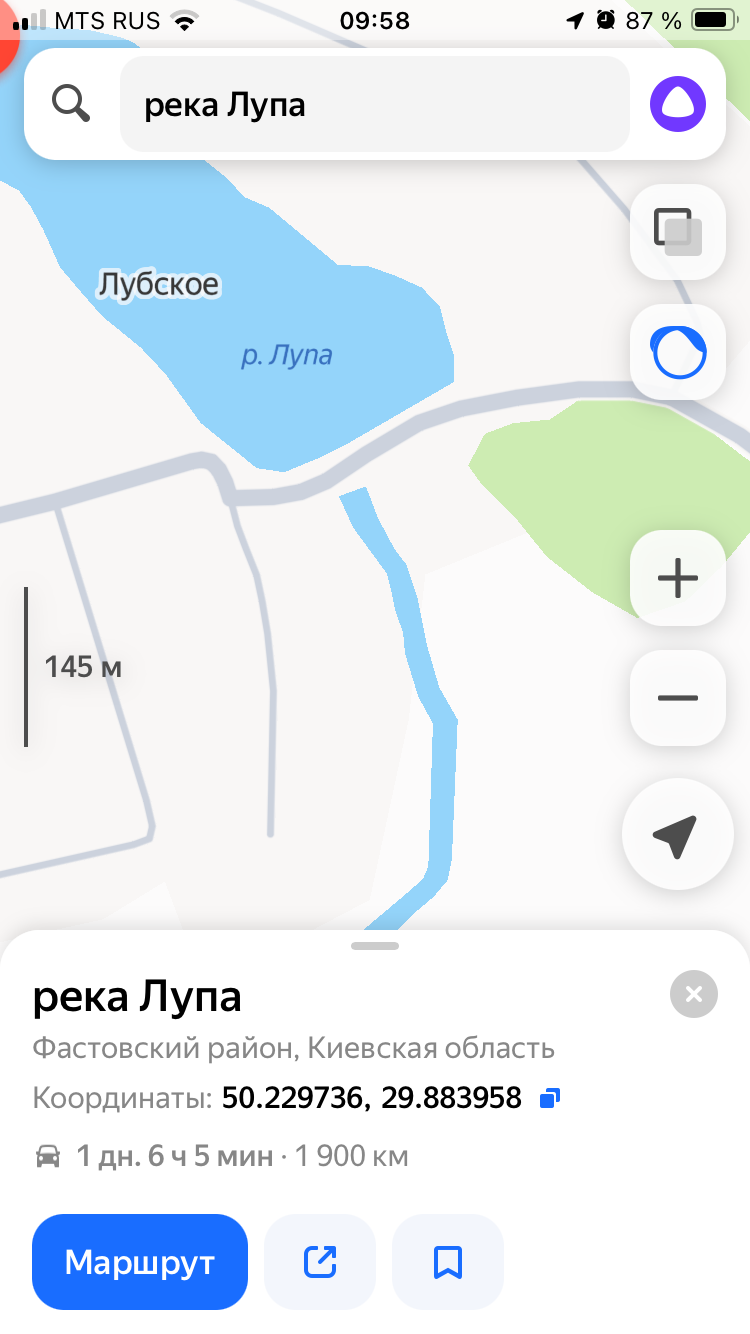Center map on my location
Screen dimensions: 750x1334
[676, 836]
